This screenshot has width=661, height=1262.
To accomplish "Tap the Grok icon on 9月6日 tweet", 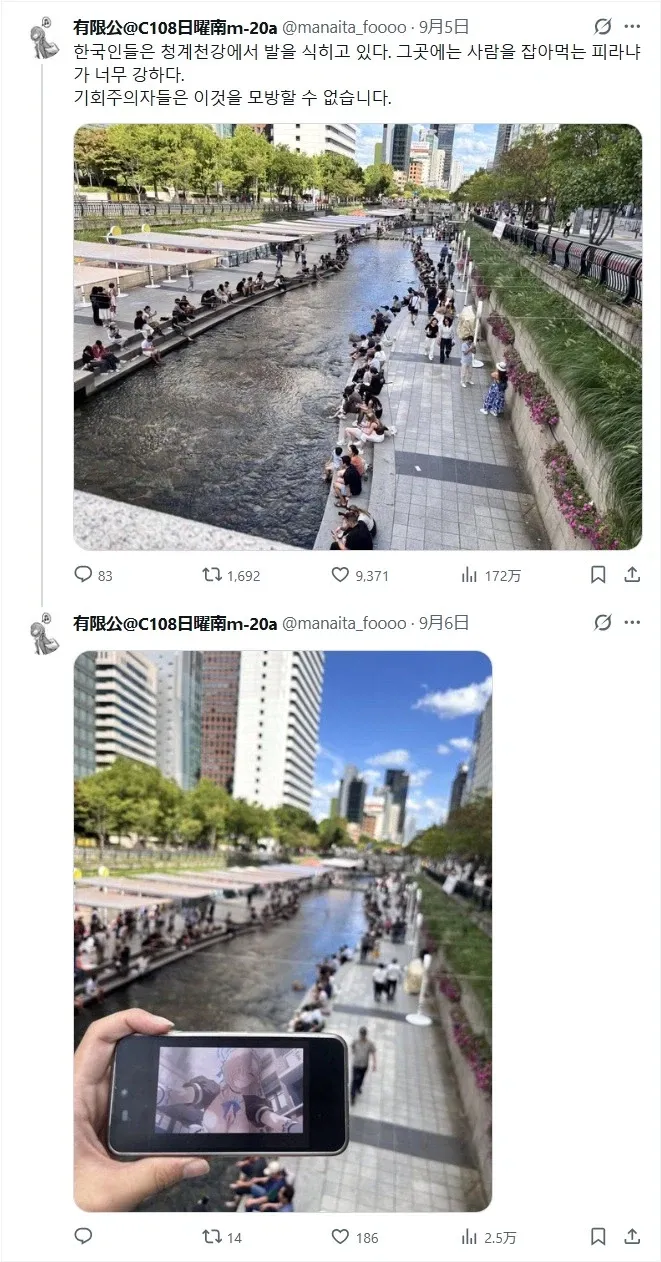I will pos(603,623).
